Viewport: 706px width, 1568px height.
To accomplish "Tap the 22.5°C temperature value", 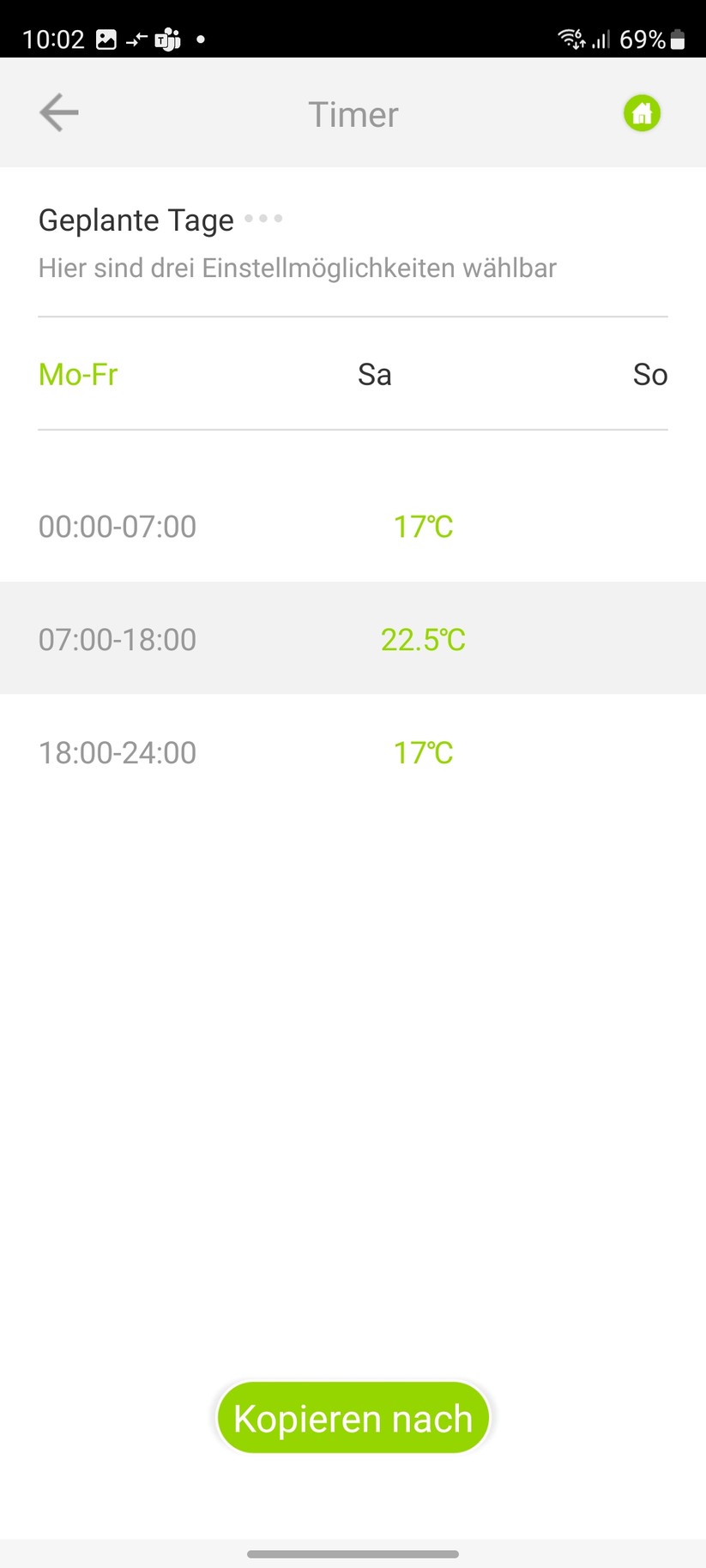I will [x=423, y=639].
